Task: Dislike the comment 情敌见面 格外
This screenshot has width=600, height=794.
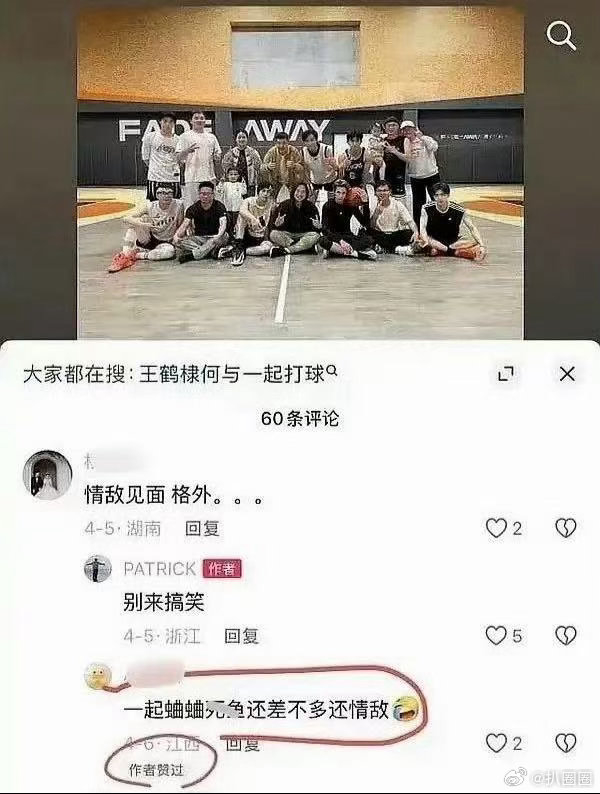Action: point(566,528)
